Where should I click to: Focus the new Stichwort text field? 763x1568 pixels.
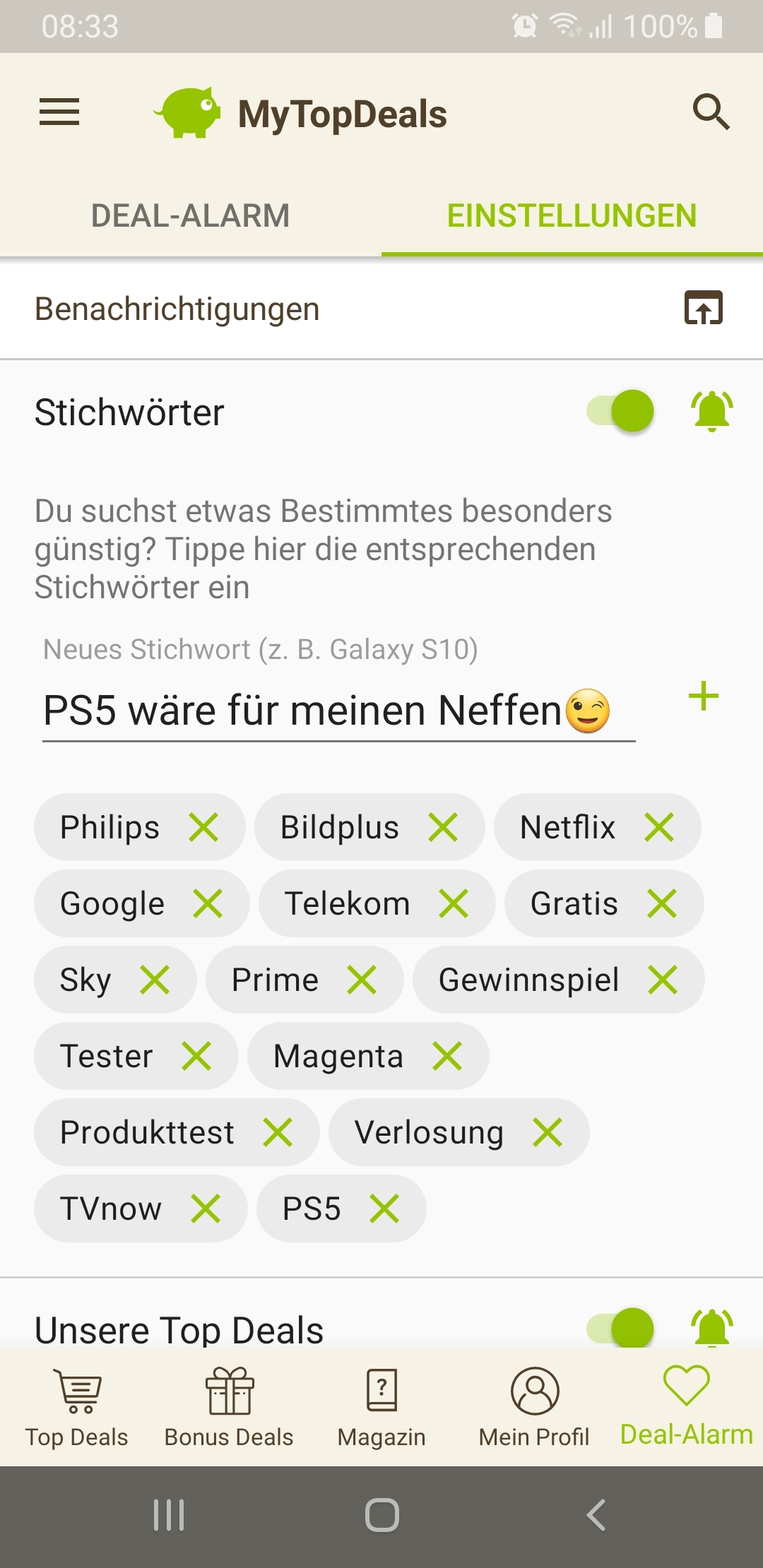point(339,711)
